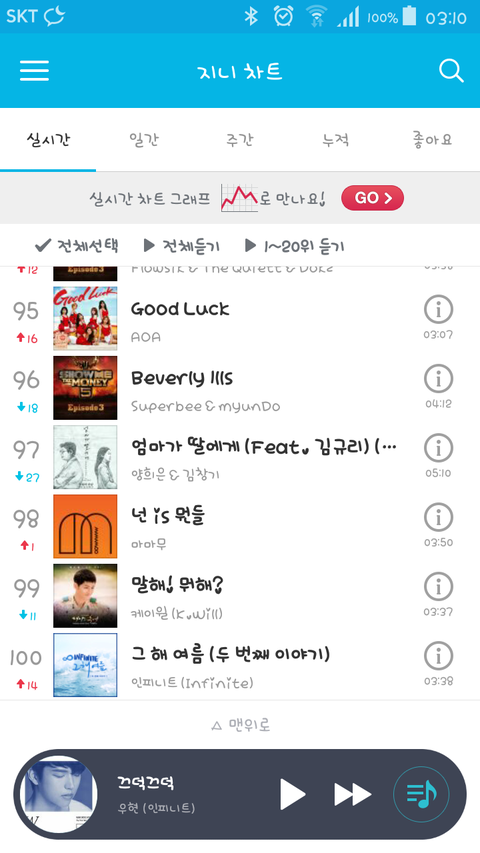Open the hamburger menu drawer

point(34,71)
